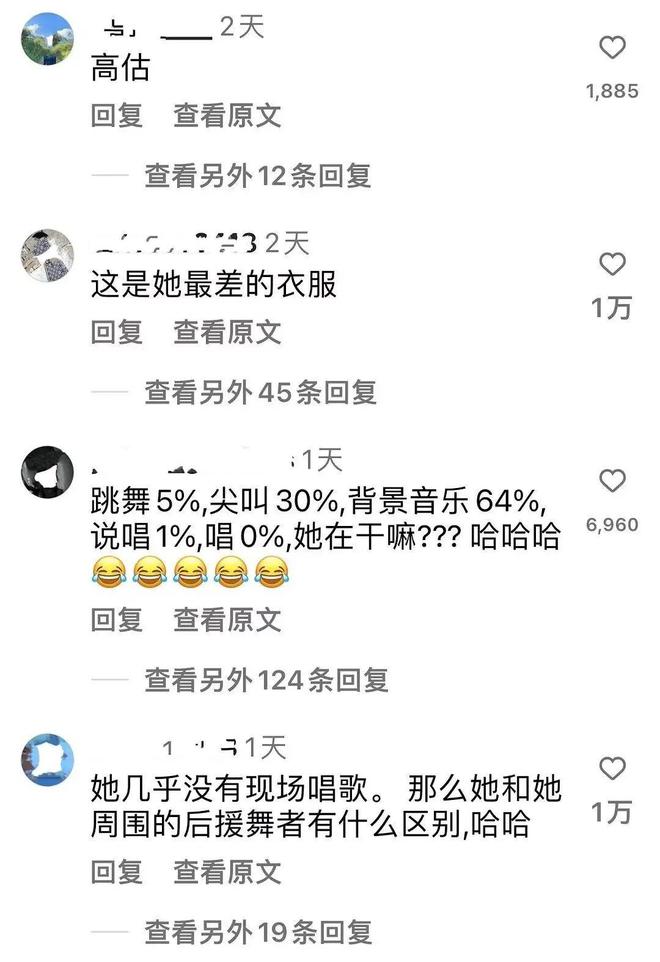The width and height of the screenshot is (660, 962).
Task: Like the 跳舞5% 尖叫30% comment
Action: [612, 481]
